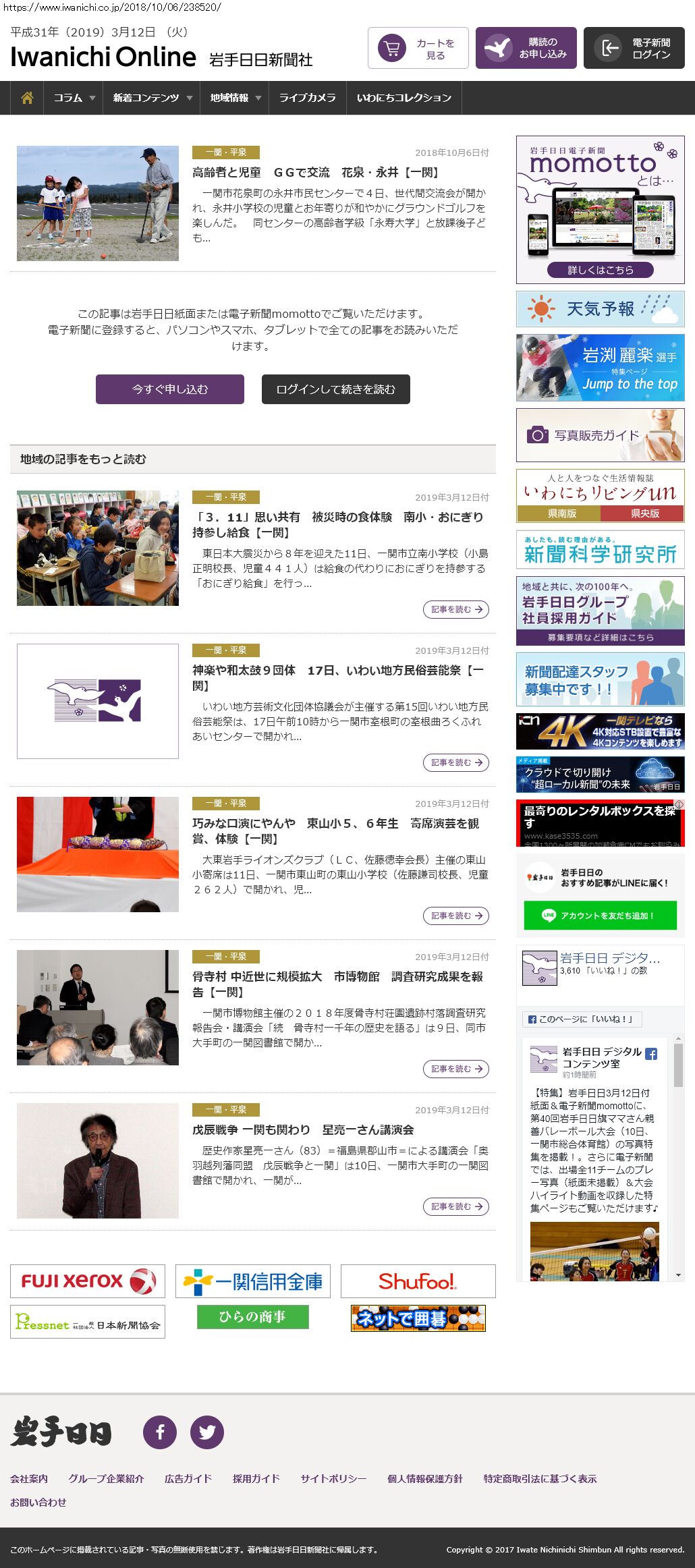Viewport: 695px width, 1568px height.
Task: Add the LINE account via アカウントを友だち追加
Action: [x=601, y=916]
